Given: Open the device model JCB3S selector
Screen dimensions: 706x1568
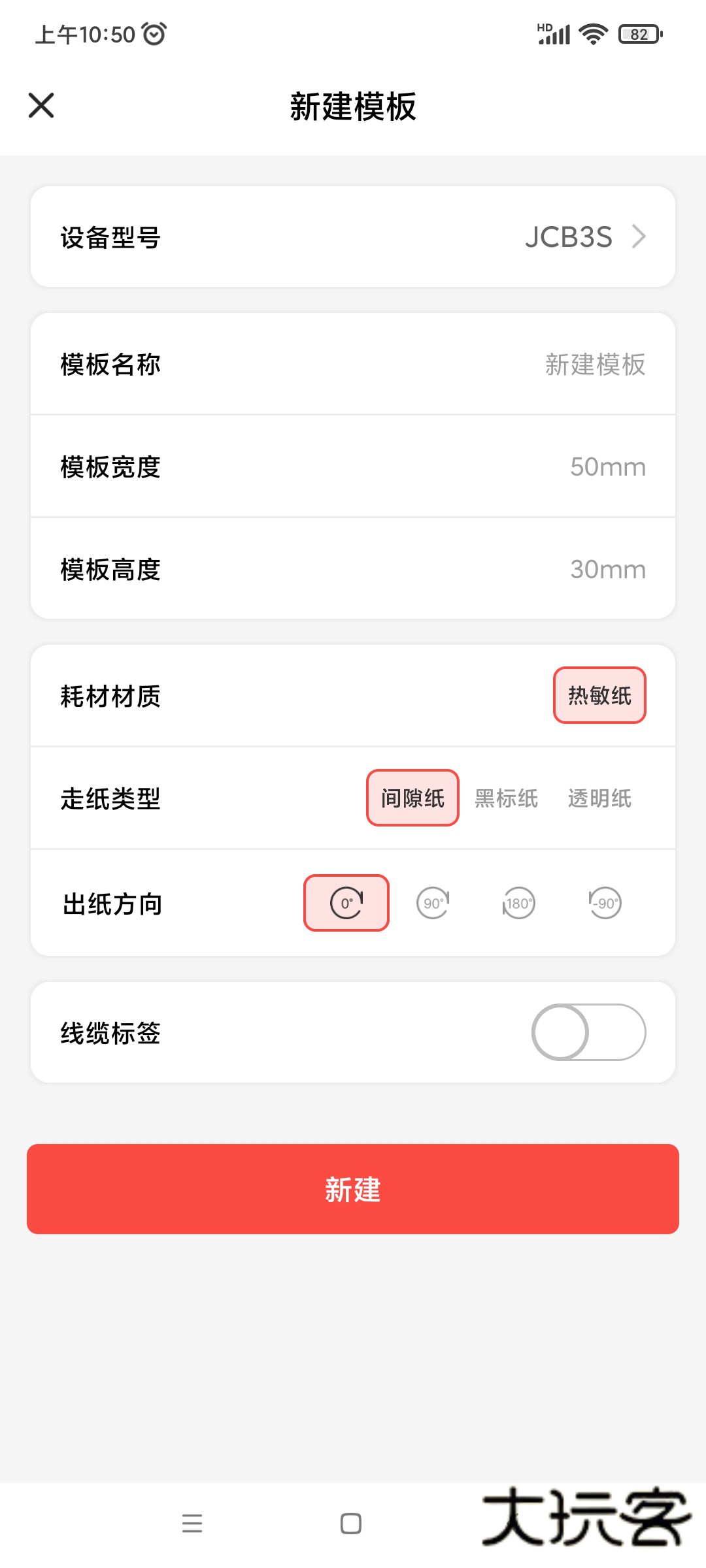Looking at the screenshot, I should pos(584,237).
